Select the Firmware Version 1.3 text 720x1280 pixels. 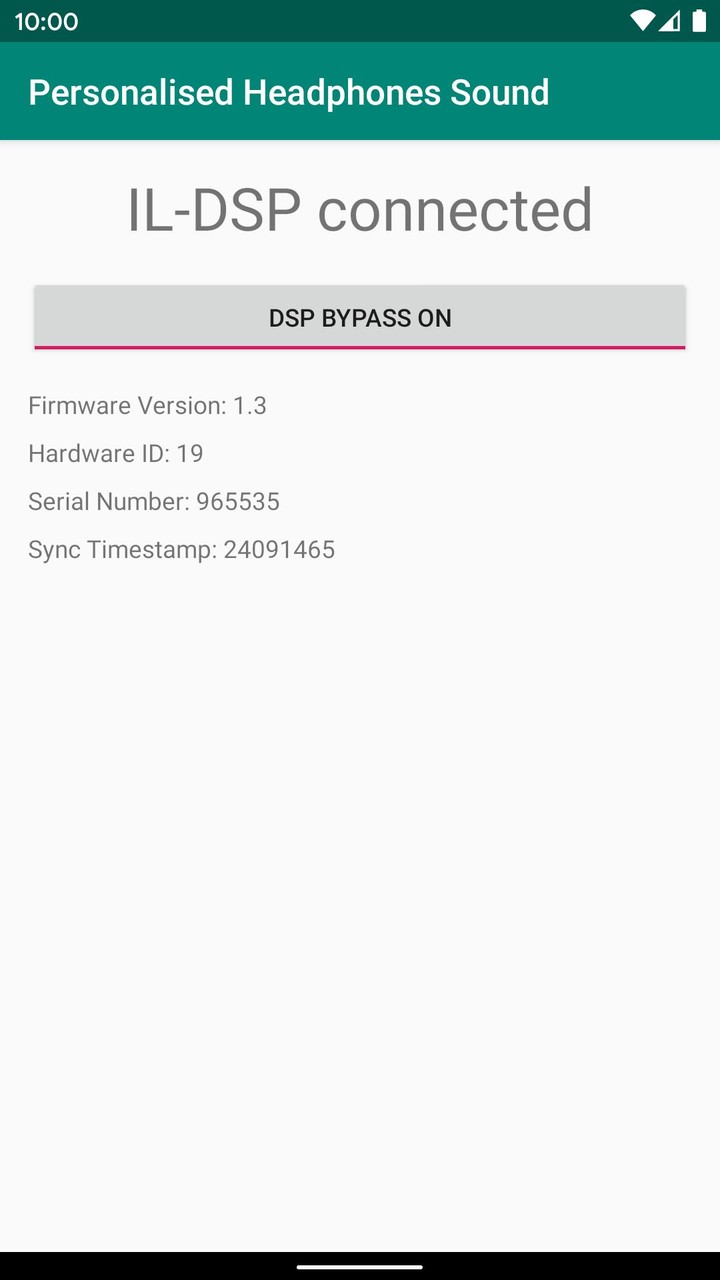pos(147,406)
